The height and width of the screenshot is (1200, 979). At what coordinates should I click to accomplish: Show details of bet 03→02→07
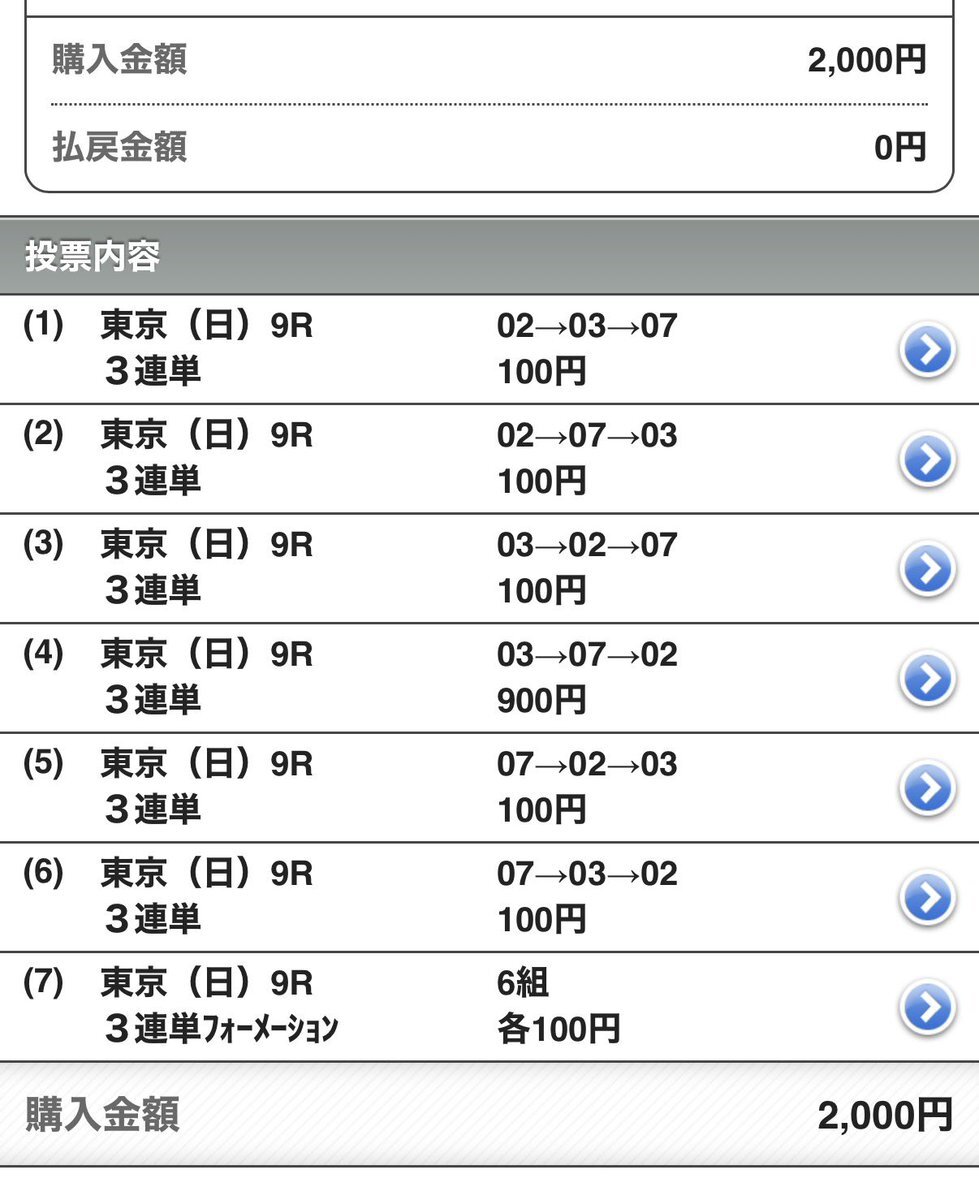pyautogui.click(x=927, y=570)
